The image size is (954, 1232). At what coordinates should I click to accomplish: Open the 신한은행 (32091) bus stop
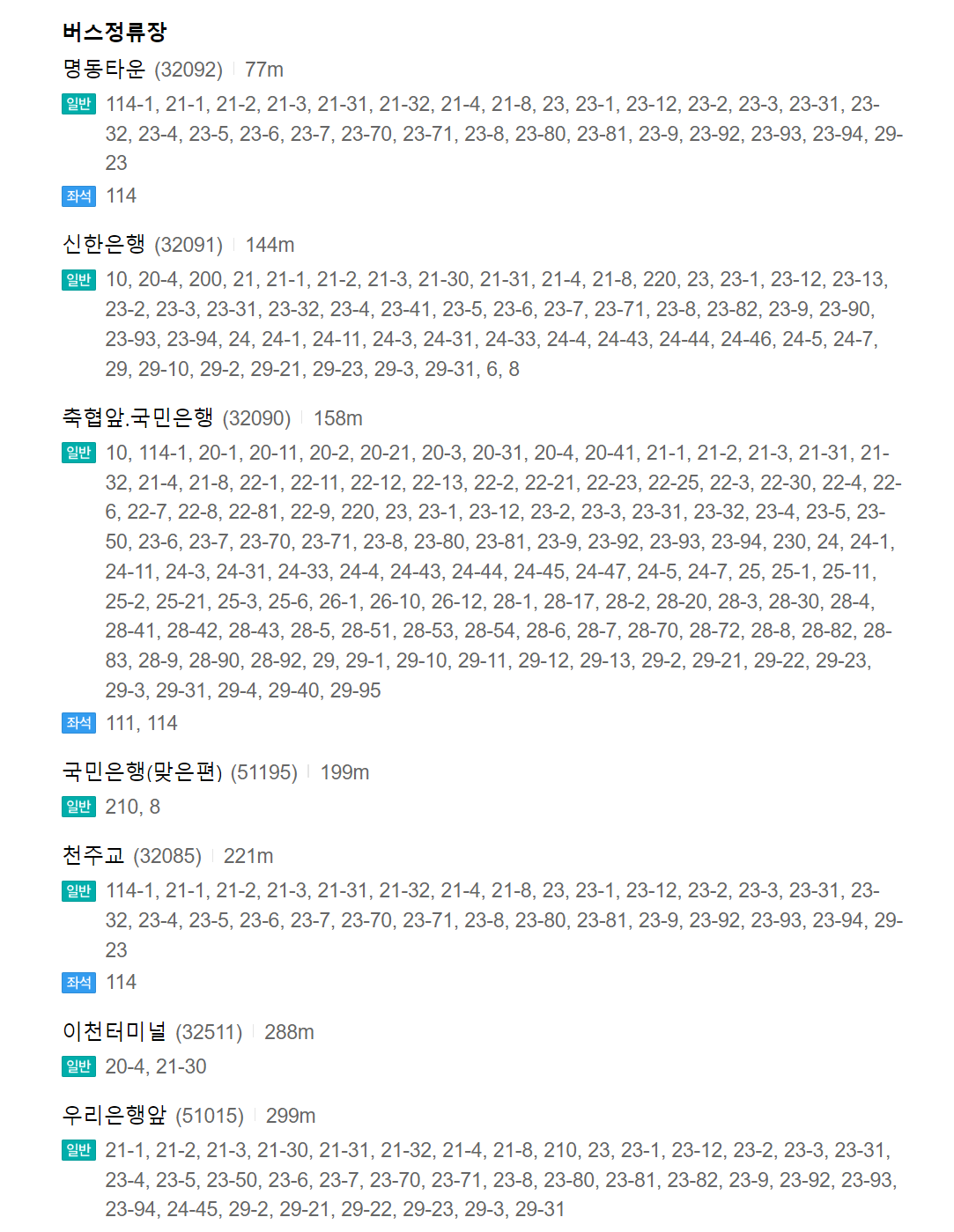point(104,245)
